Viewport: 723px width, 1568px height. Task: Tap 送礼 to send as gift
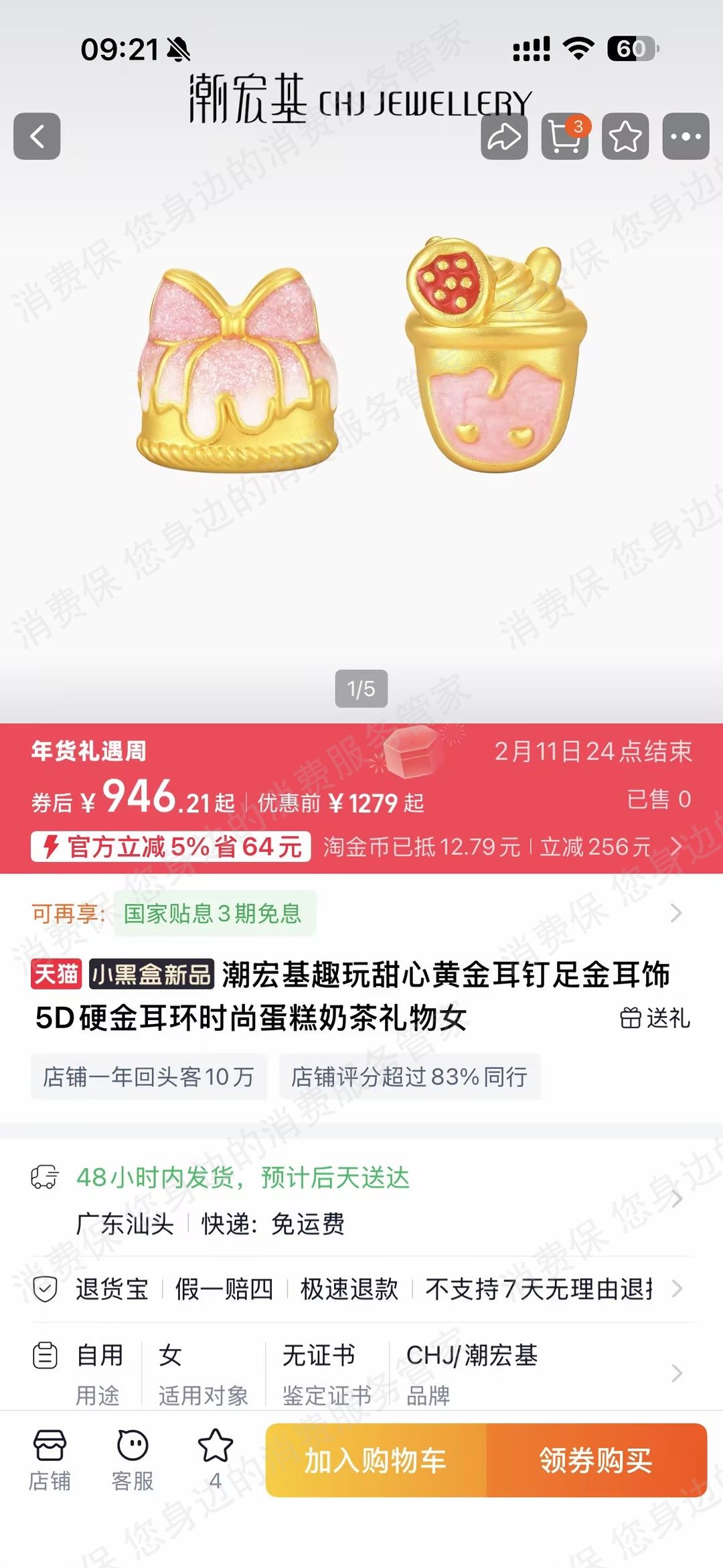pos(655,1018)
